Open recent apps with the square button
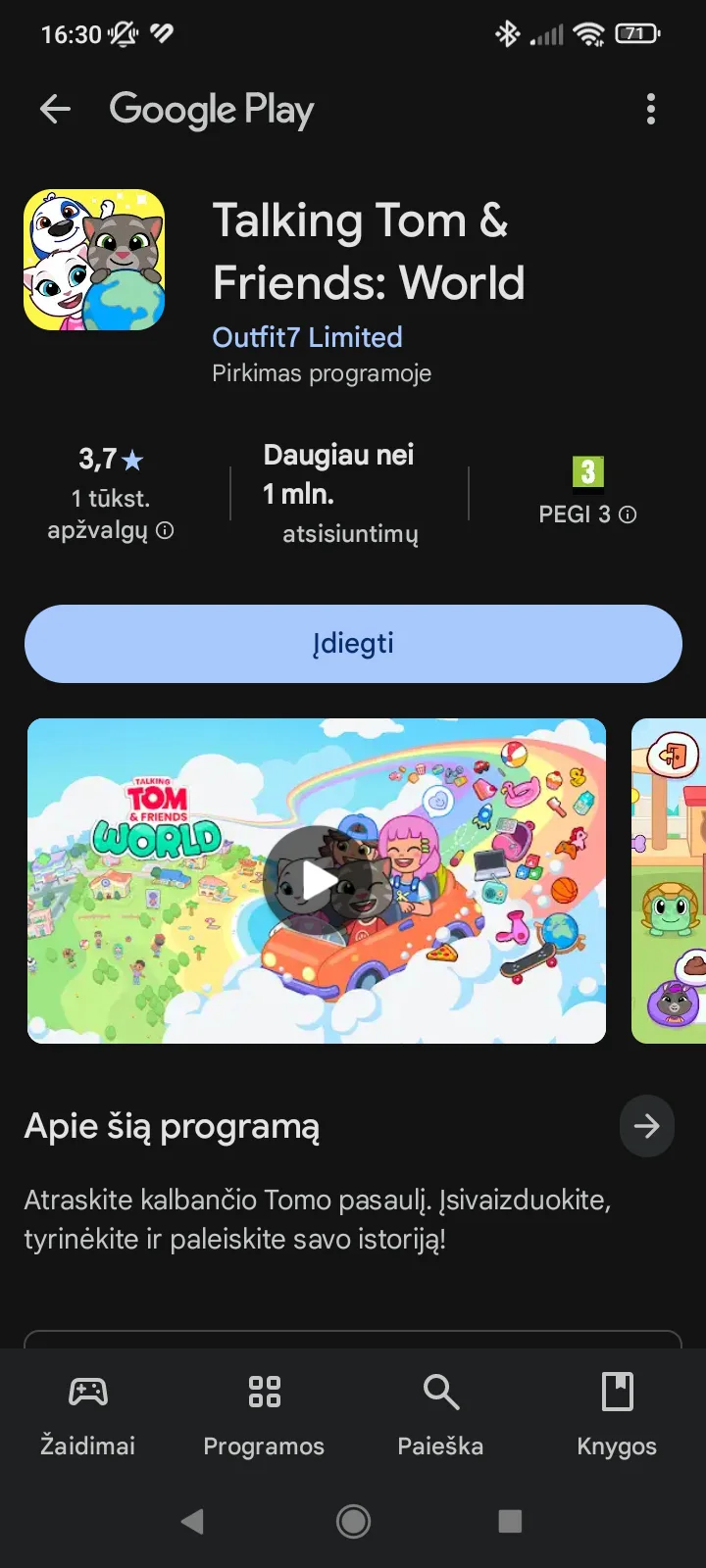 510,1521
